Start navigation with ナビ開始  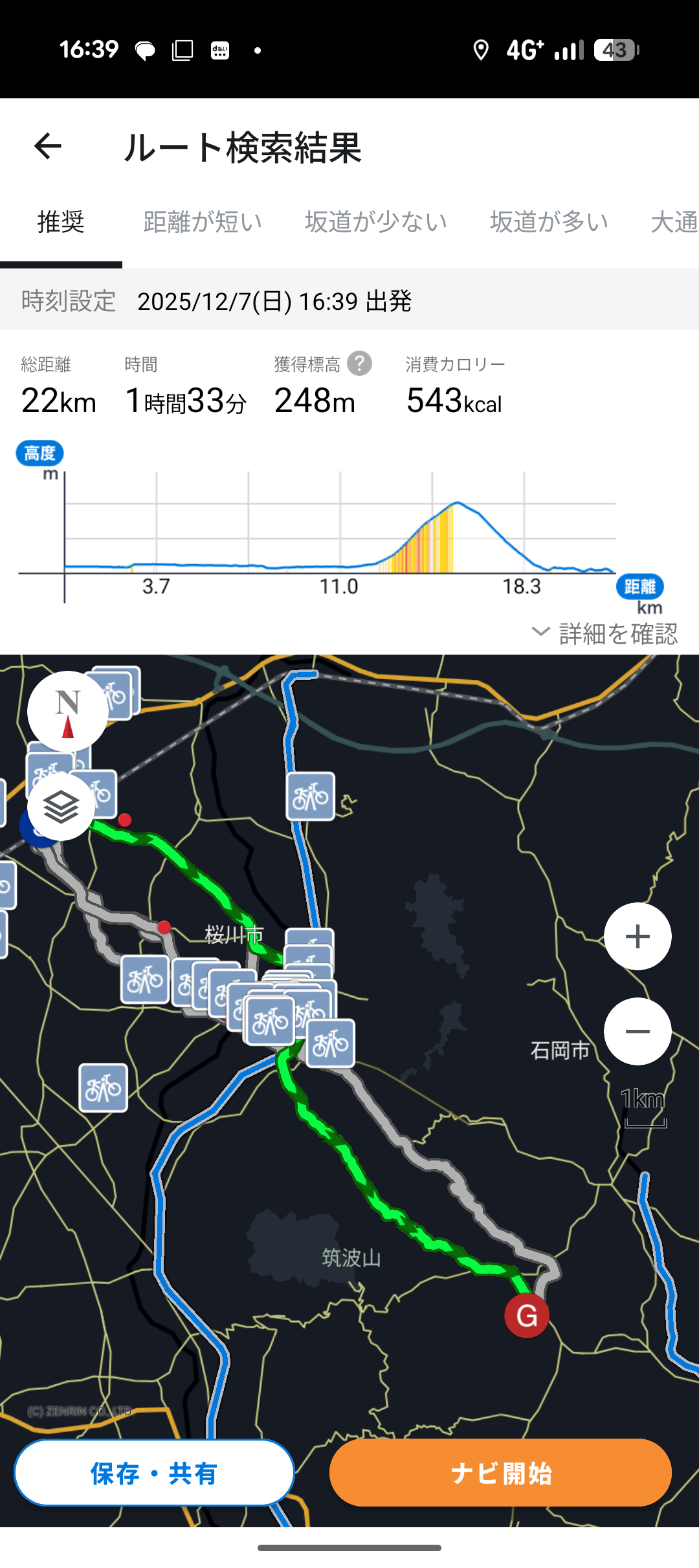(x=500, y=1473)
